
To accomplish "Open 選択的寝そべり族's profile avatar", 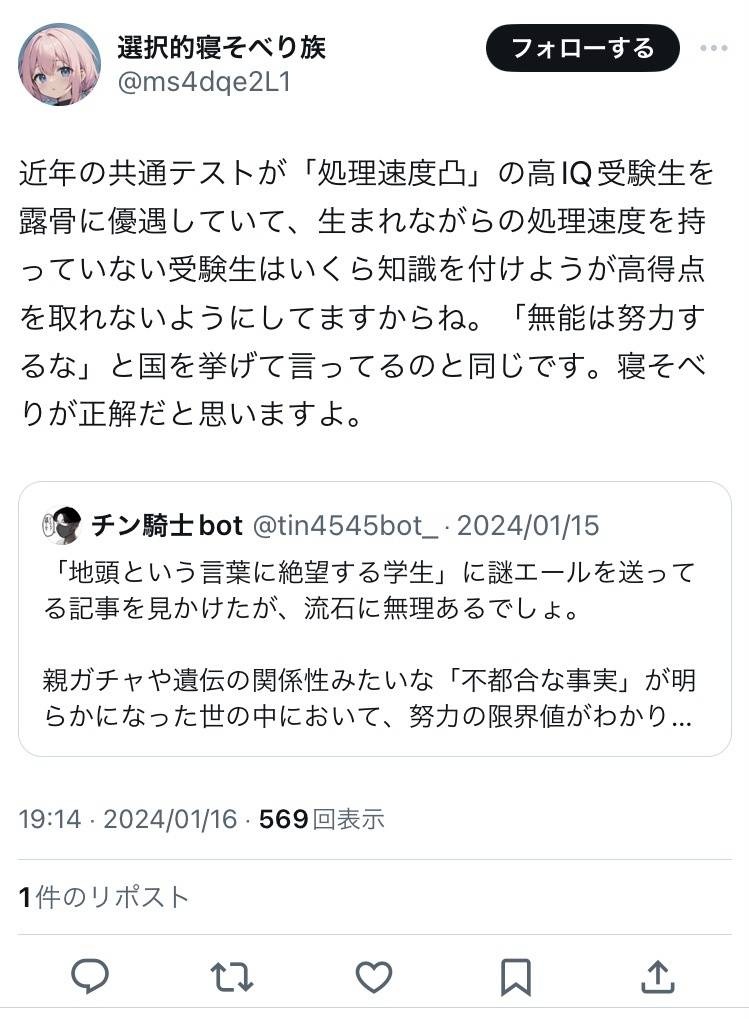I will coord(59,64).
